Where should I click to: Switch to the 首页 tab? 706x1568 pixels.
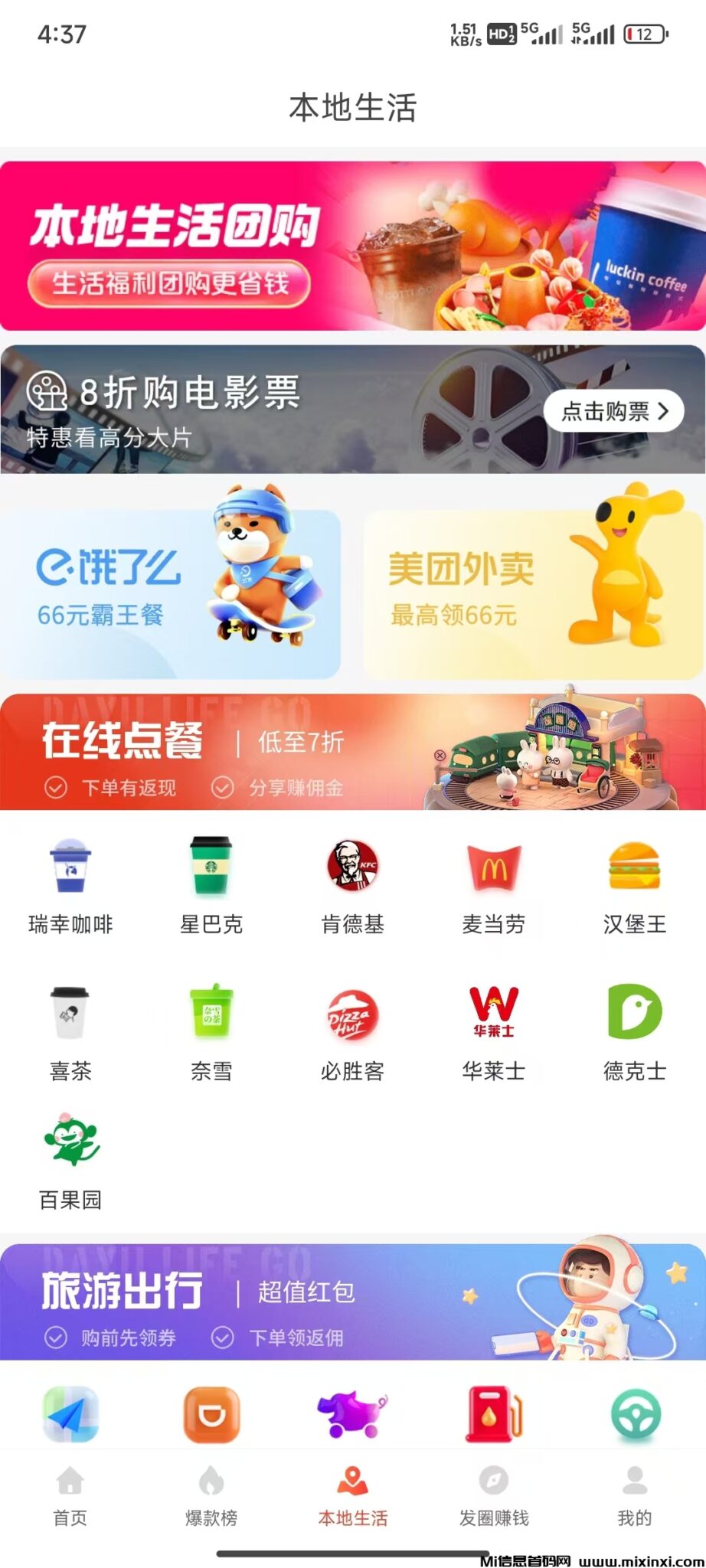point(70,1497)
